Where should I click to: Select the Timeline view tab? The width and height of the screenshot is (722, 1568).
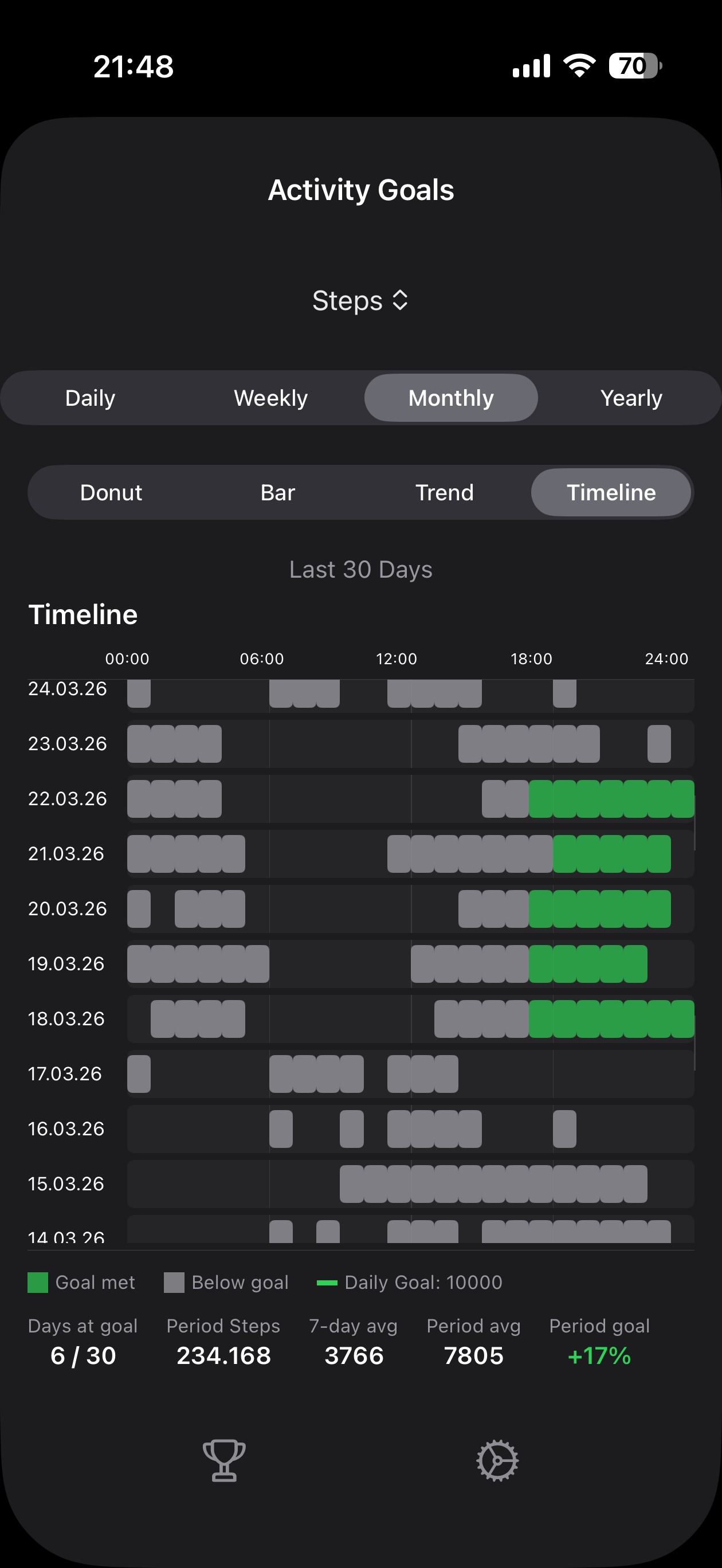[x=611, y=492]
